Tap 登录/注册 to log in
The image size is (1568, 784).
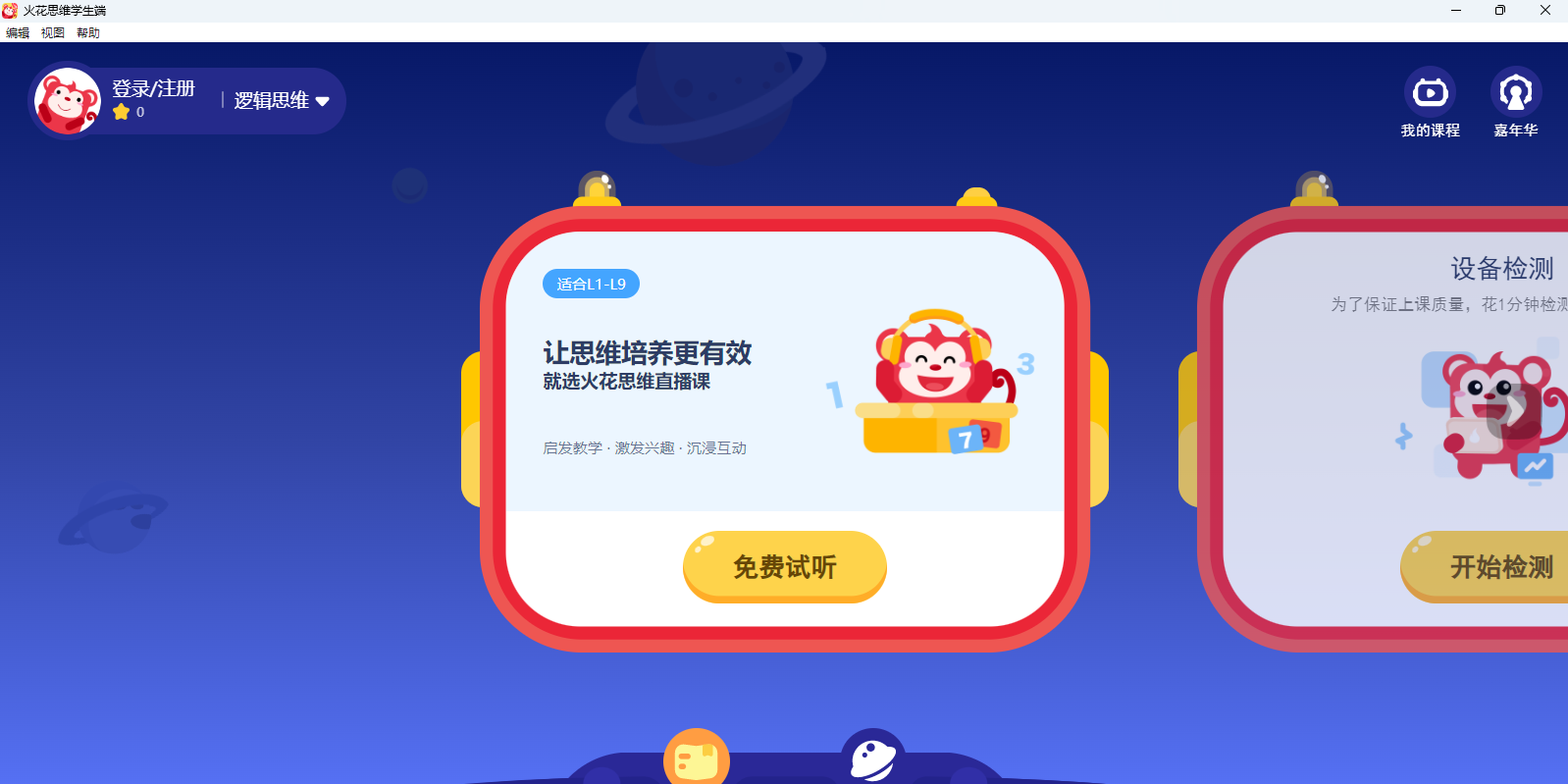[153, 88]
